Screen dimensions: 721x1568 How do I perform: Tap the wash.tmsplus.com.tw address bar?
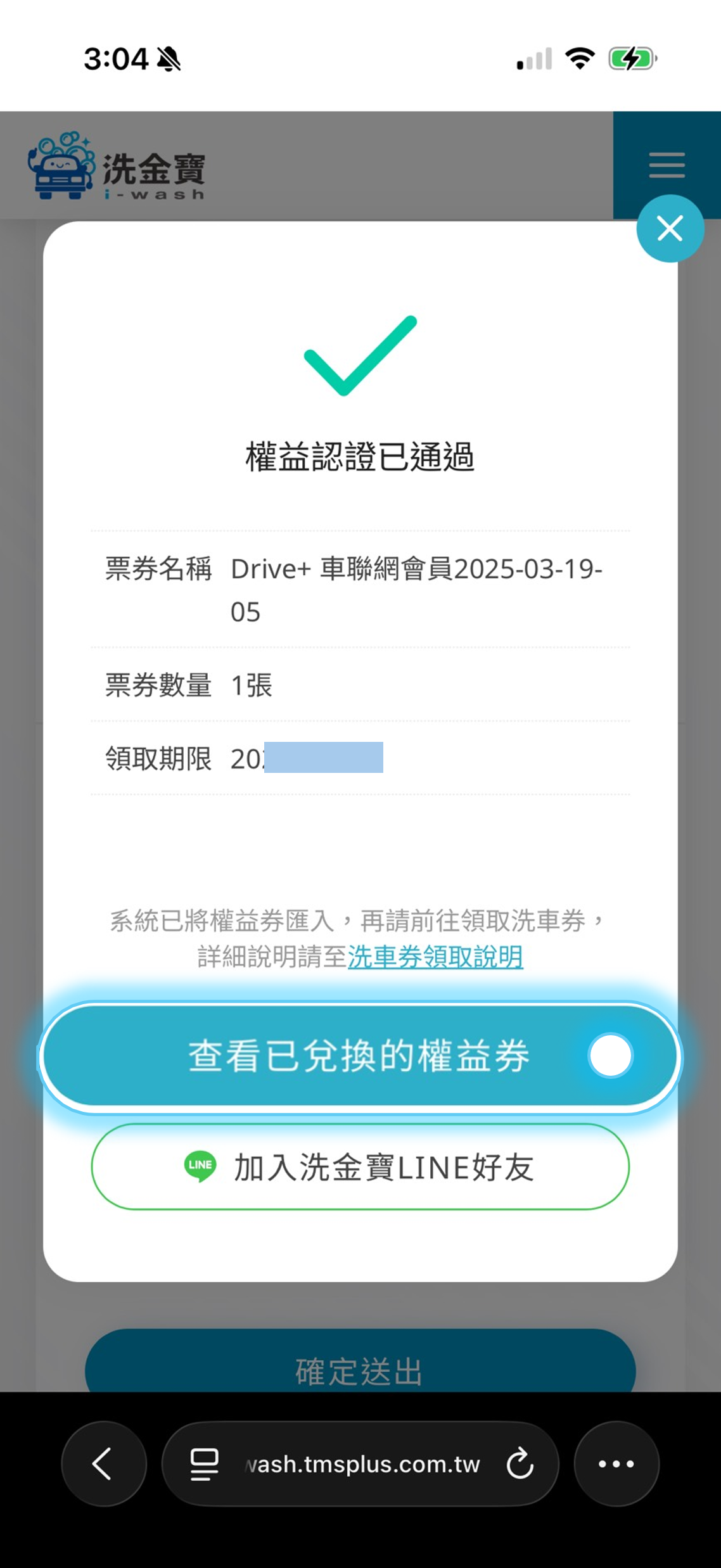[362, 1464]
